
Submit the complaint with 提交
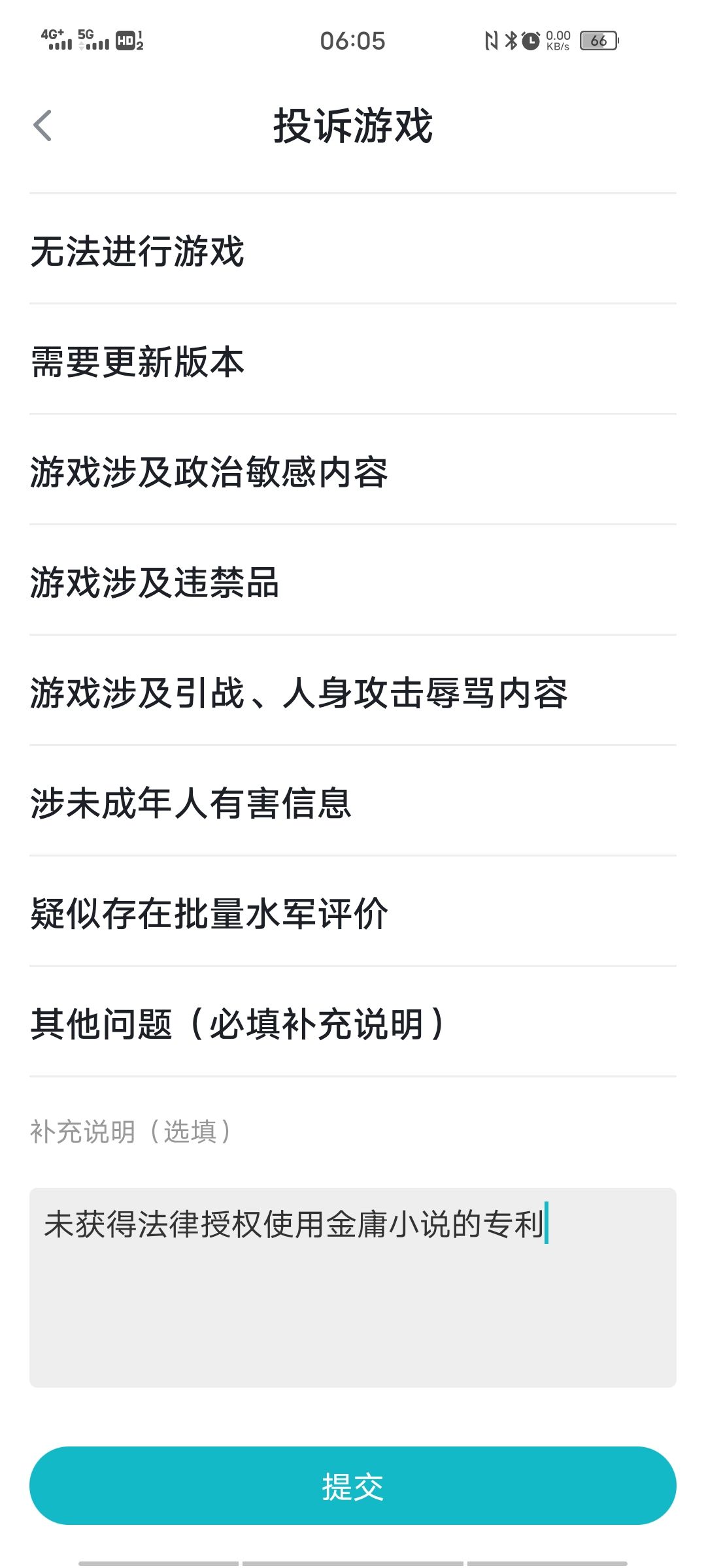353,1486
